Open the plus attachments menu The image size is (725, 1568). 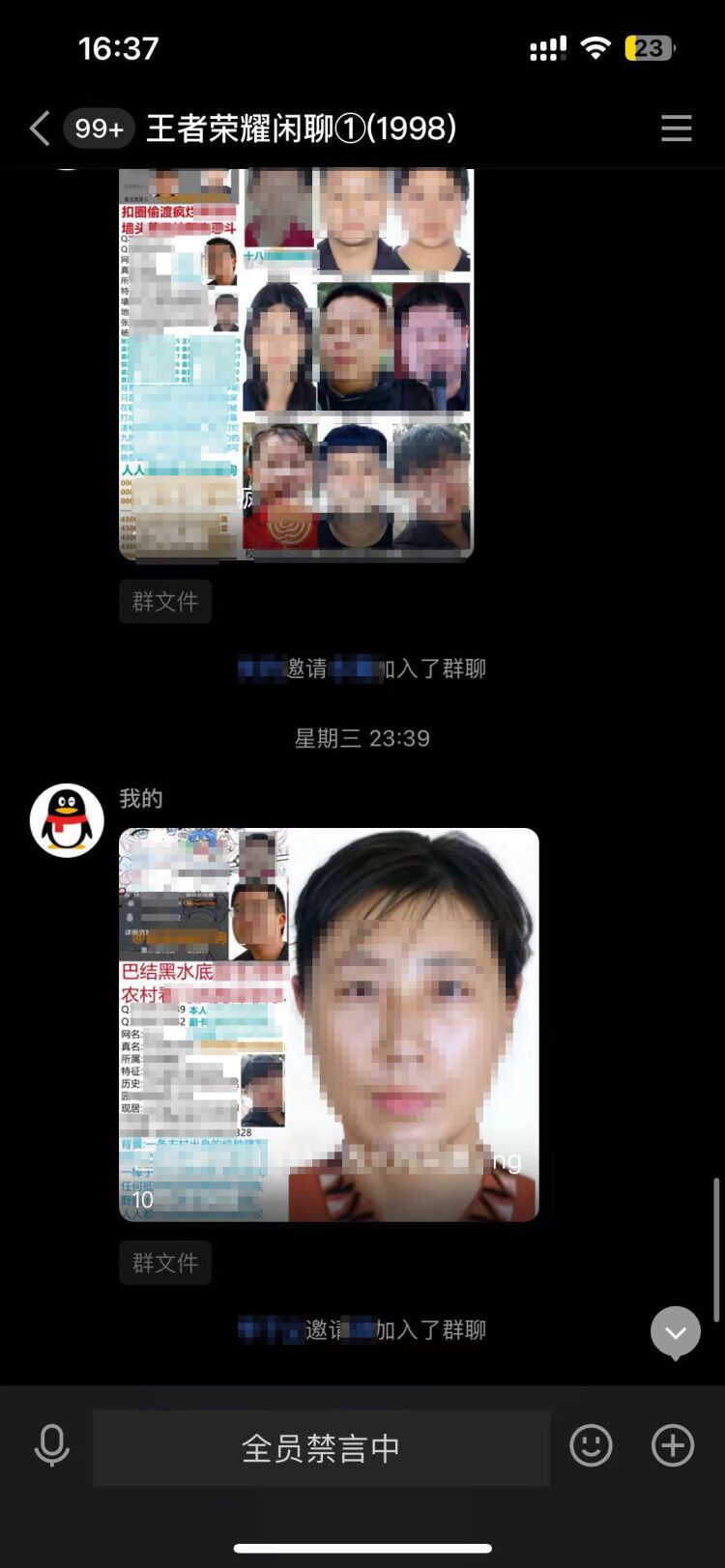(x=673, y=1446)
